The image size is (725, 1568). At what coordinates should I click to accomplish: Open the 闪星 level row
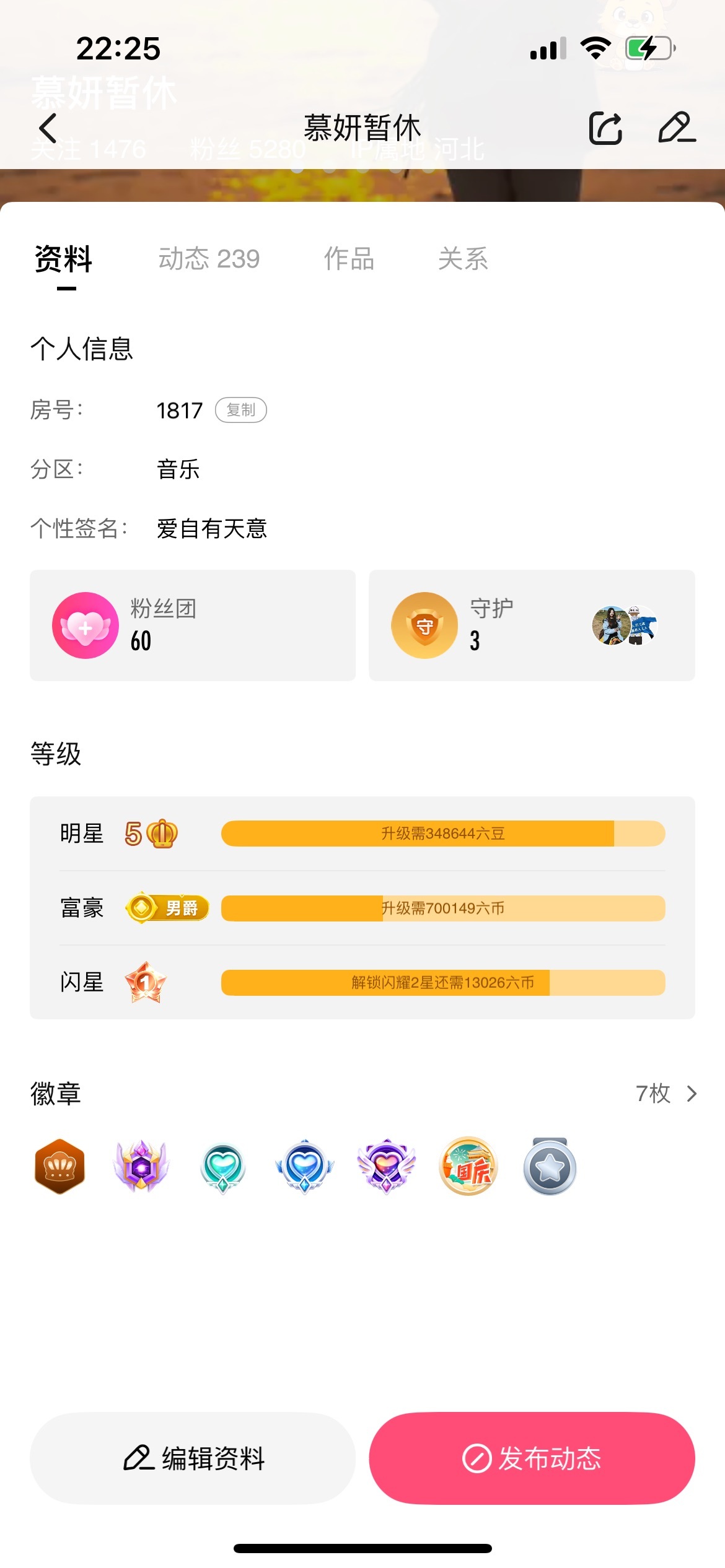tap(362, 982)
